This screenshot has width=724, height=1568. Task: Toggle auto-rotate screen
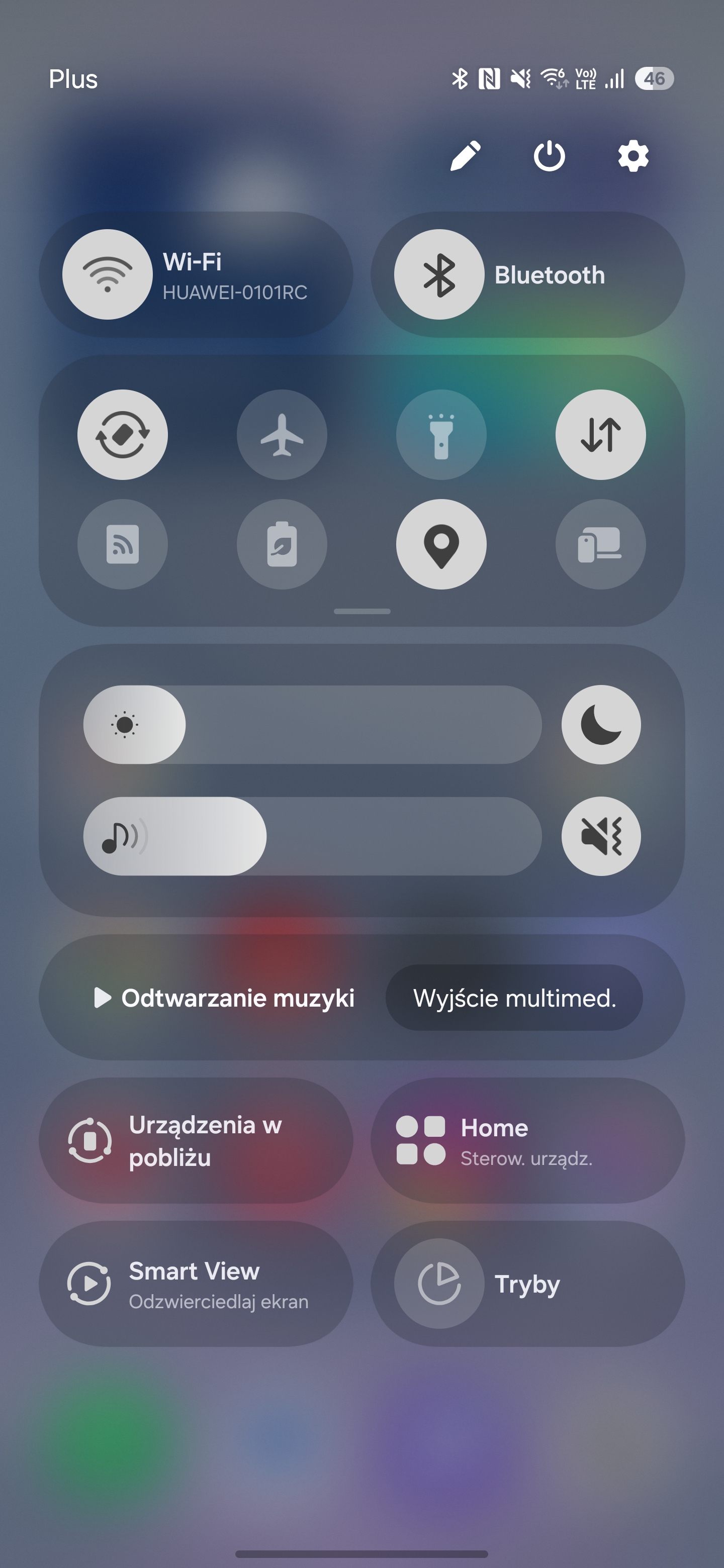pos(122,435)
